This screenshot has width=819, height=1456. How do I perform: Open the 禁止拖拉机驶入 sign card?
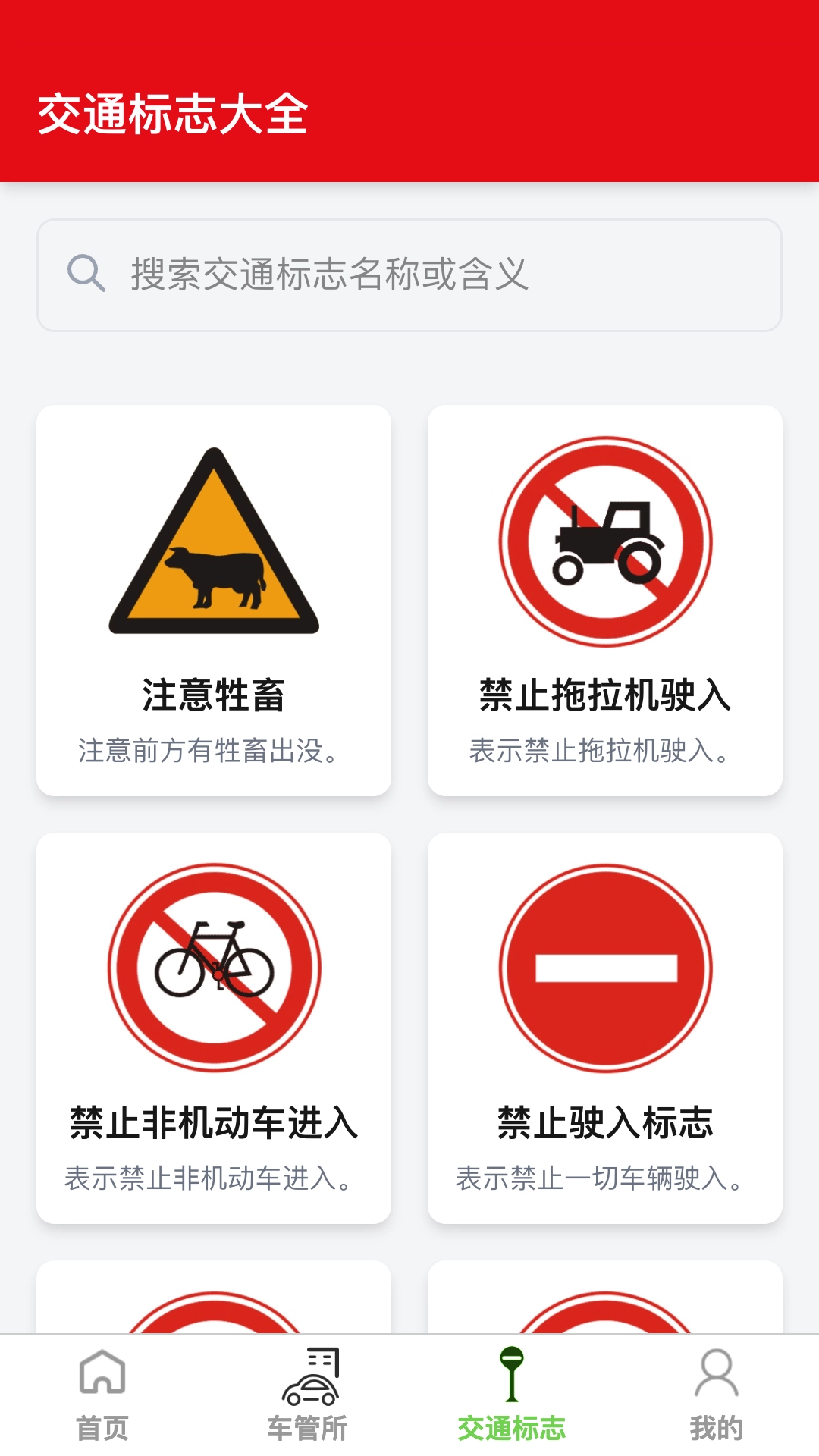click(604, 600)
